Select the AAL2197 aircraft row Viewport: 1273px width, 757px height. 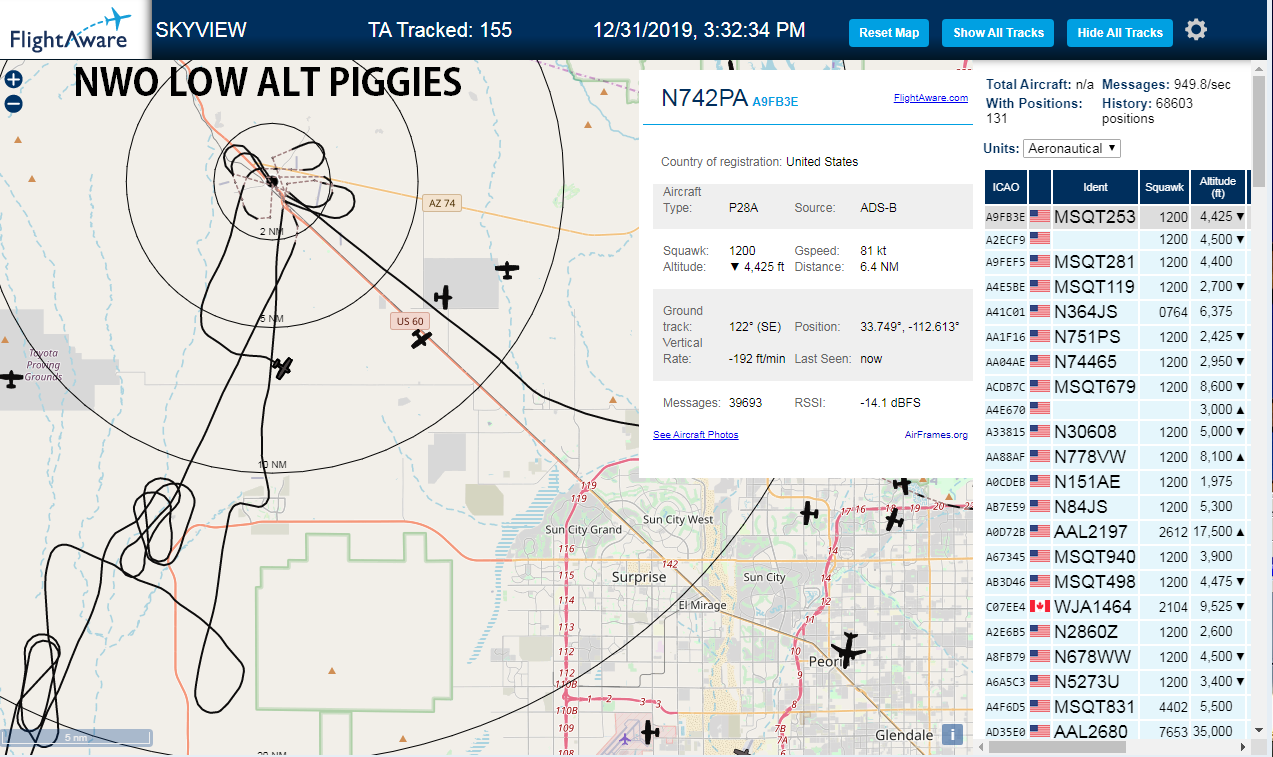(x=1115, y=532)
